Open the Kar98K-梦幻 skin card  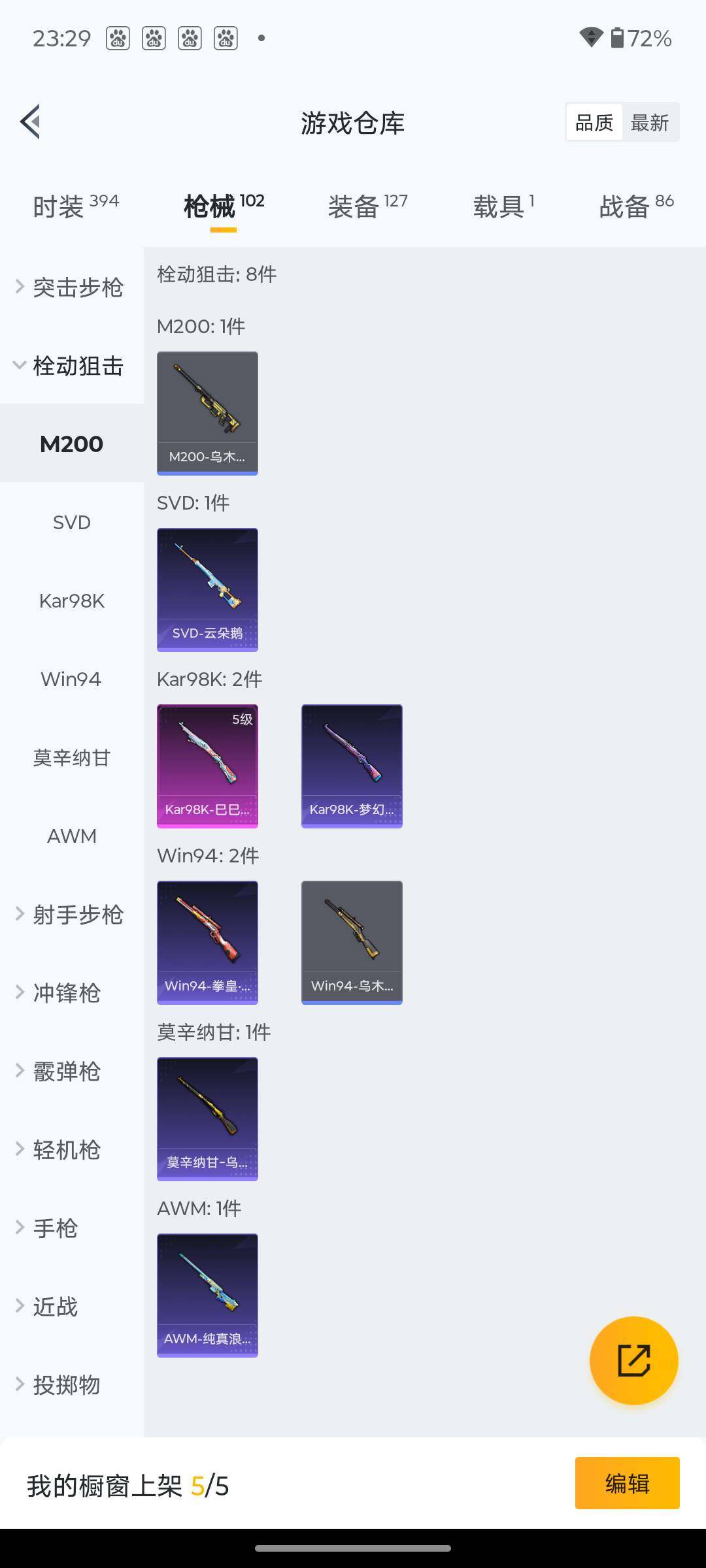pyautogui.click(x=352, y=766)
